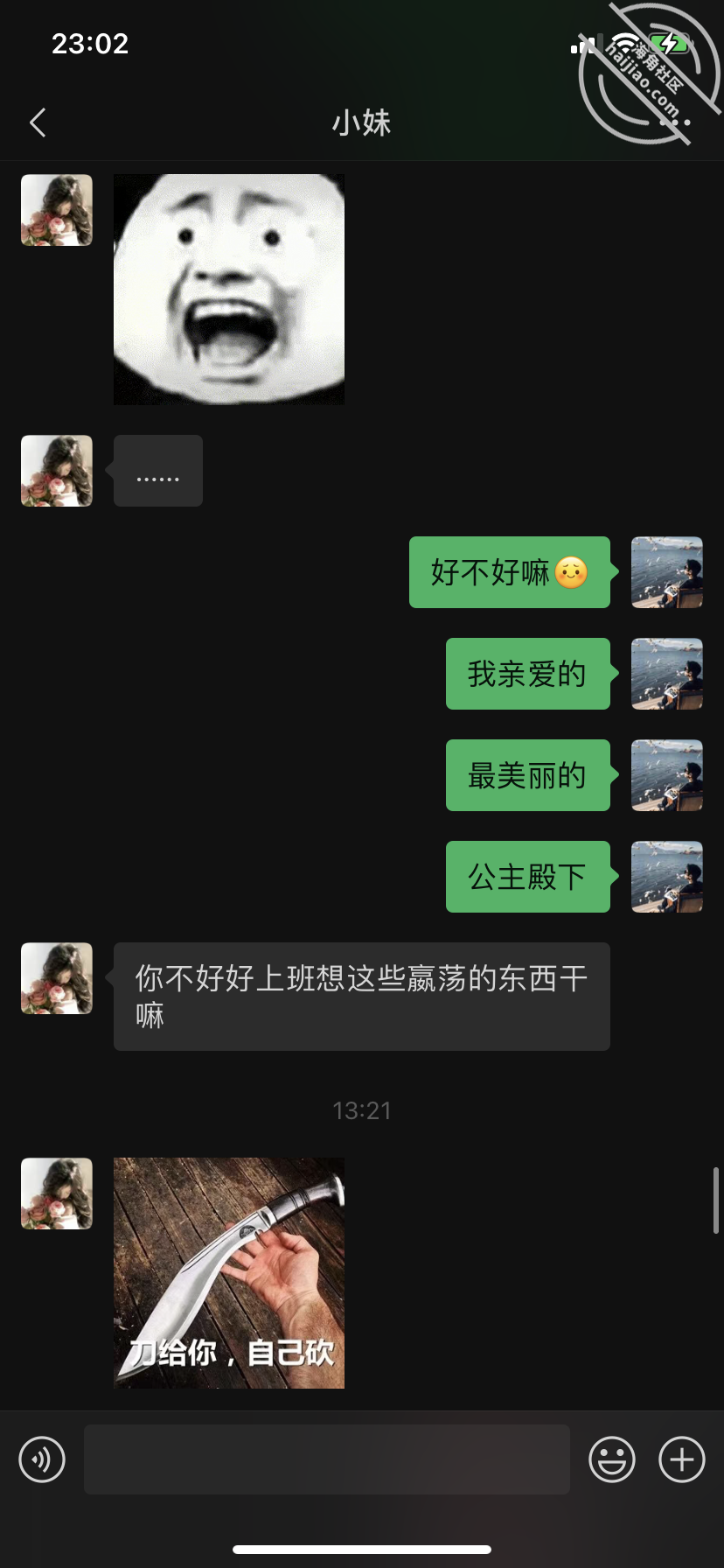Screen dimensions: 724x1568
Task: Tap the back chevron to leave chat
Action: click(x=37, y=122)
